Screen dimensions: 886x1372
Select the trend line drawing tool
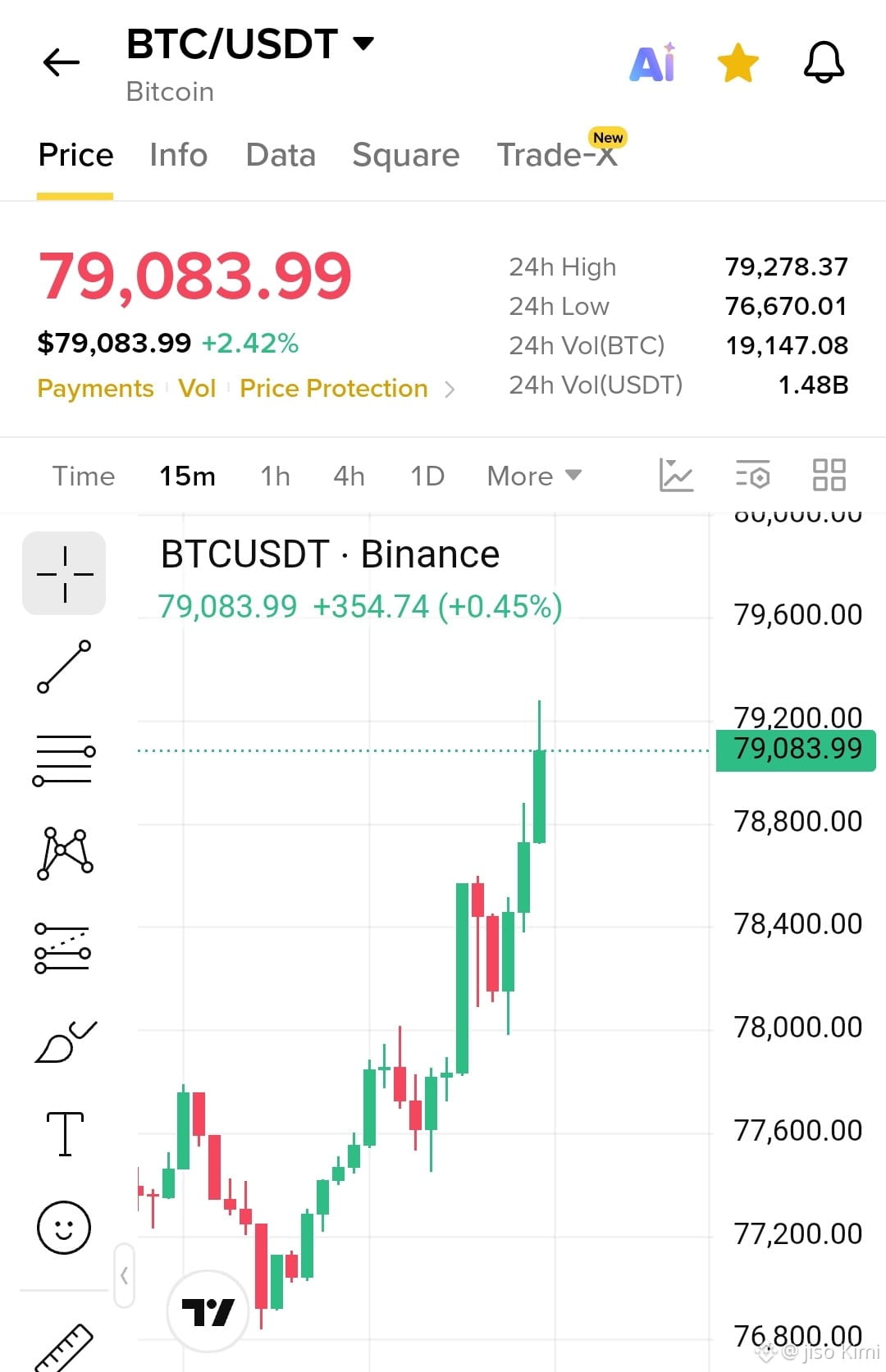pos(64,667)
